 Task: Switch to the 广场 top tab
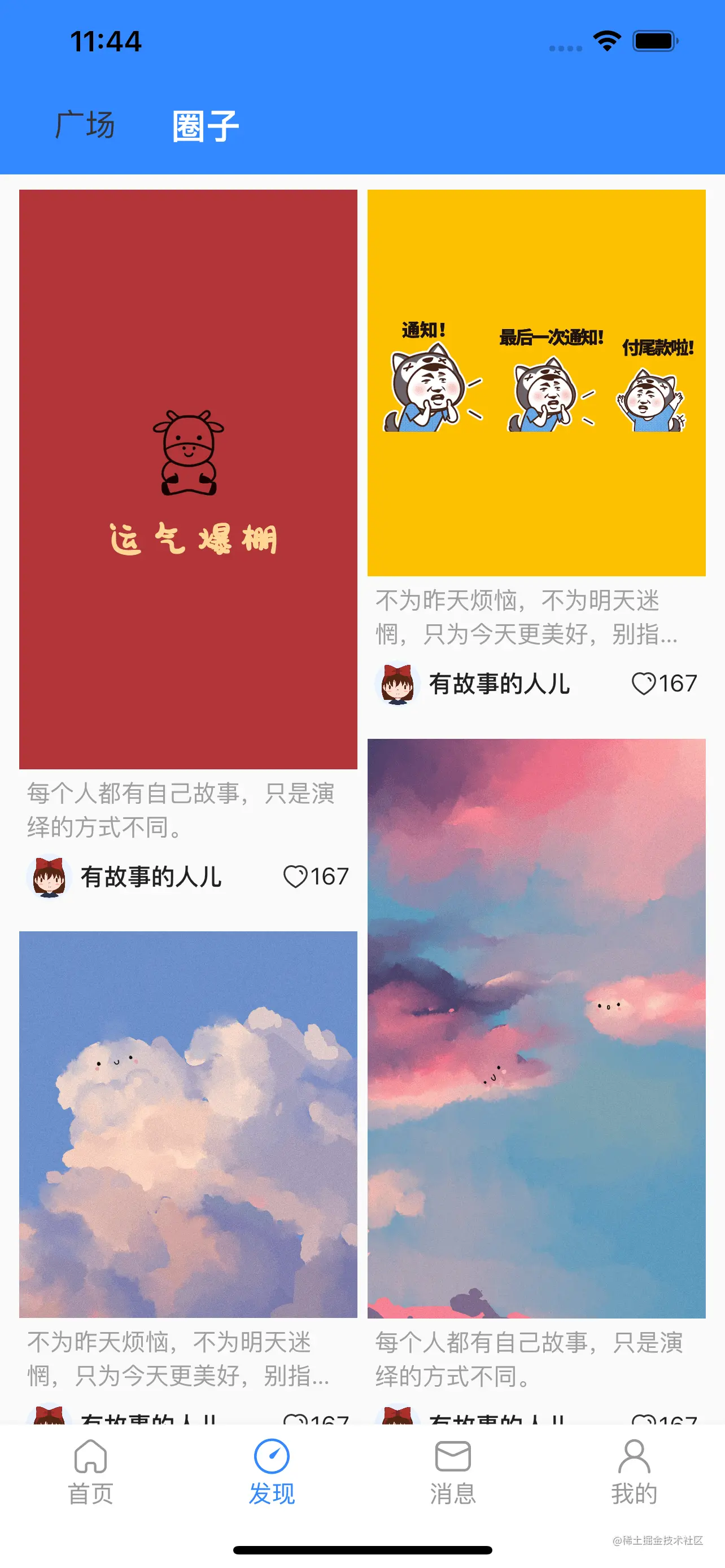click(x=85, y=125)
